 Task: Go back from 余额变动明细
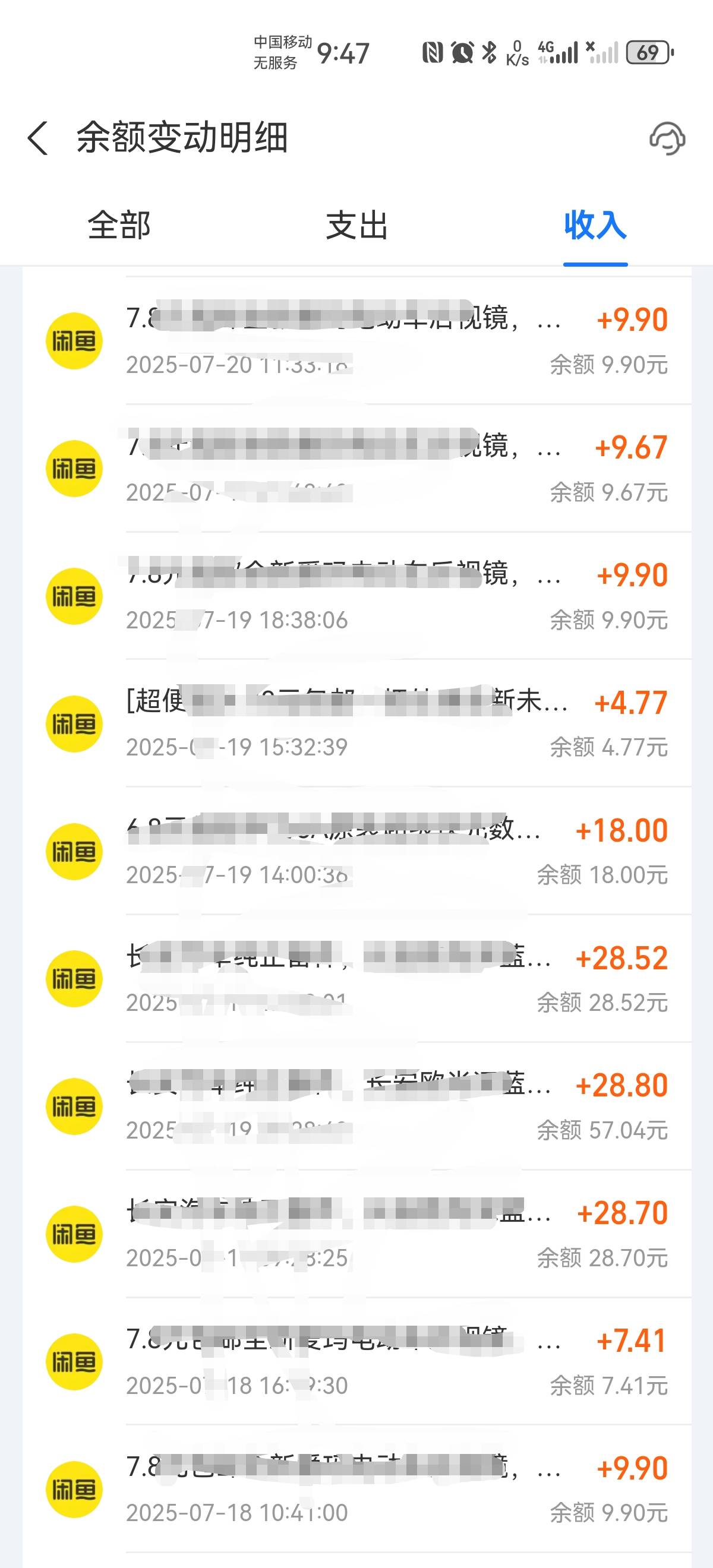tap(38, 138)
